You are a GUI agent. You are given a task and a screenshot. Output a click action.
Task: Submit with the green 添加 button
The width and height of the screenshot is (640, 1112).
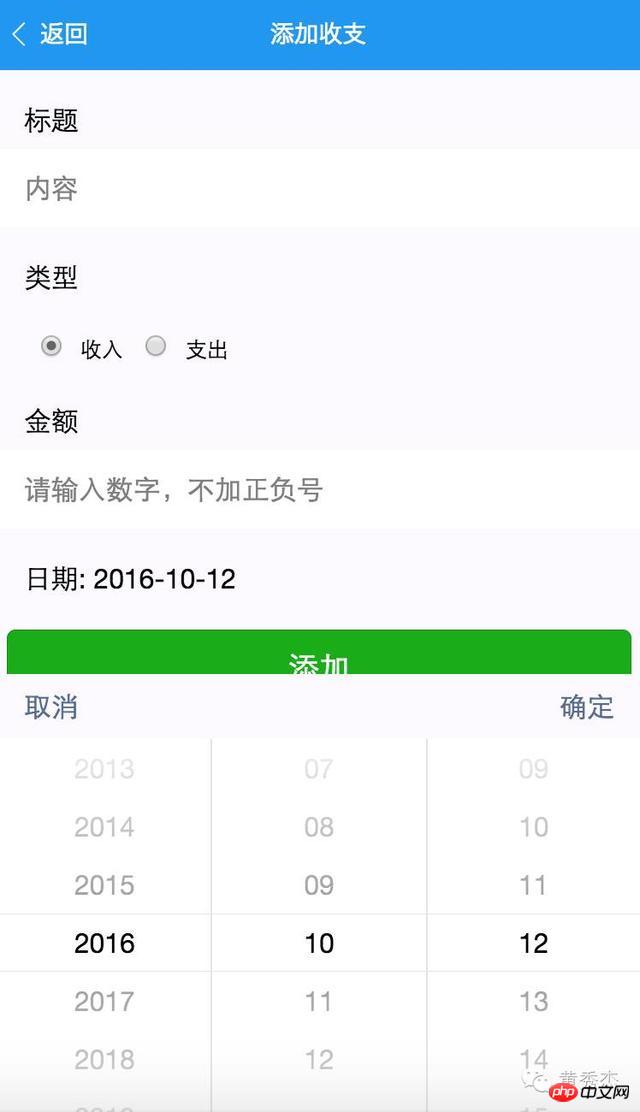pyautogui.click(x=319, y=654)
